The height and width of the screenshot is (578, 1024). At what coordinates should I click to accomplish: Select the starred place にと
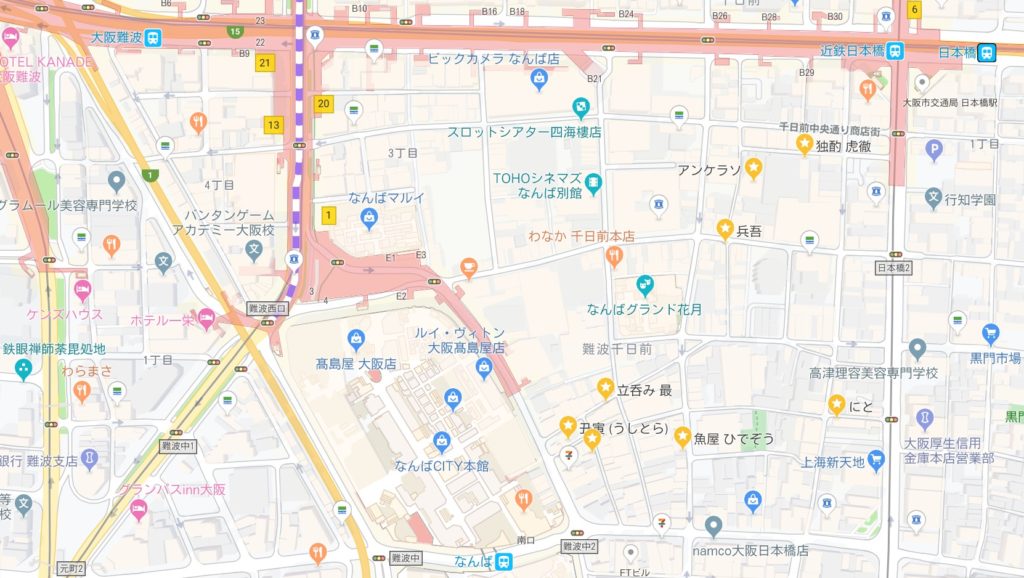point(837,405)
